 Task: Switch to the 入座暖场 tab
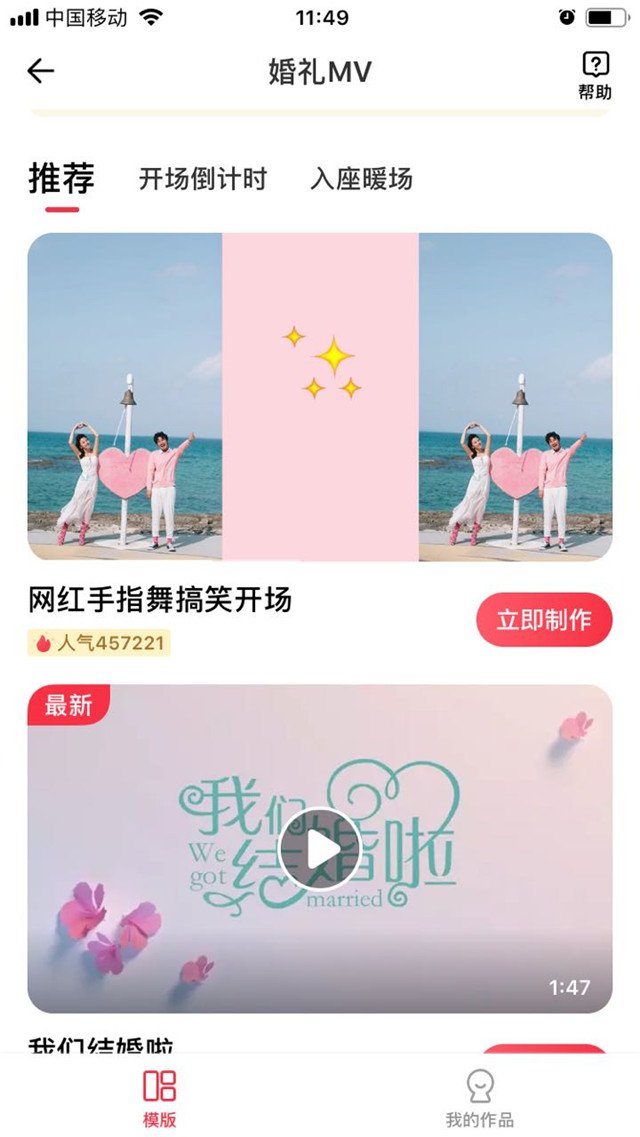point(361,180)
